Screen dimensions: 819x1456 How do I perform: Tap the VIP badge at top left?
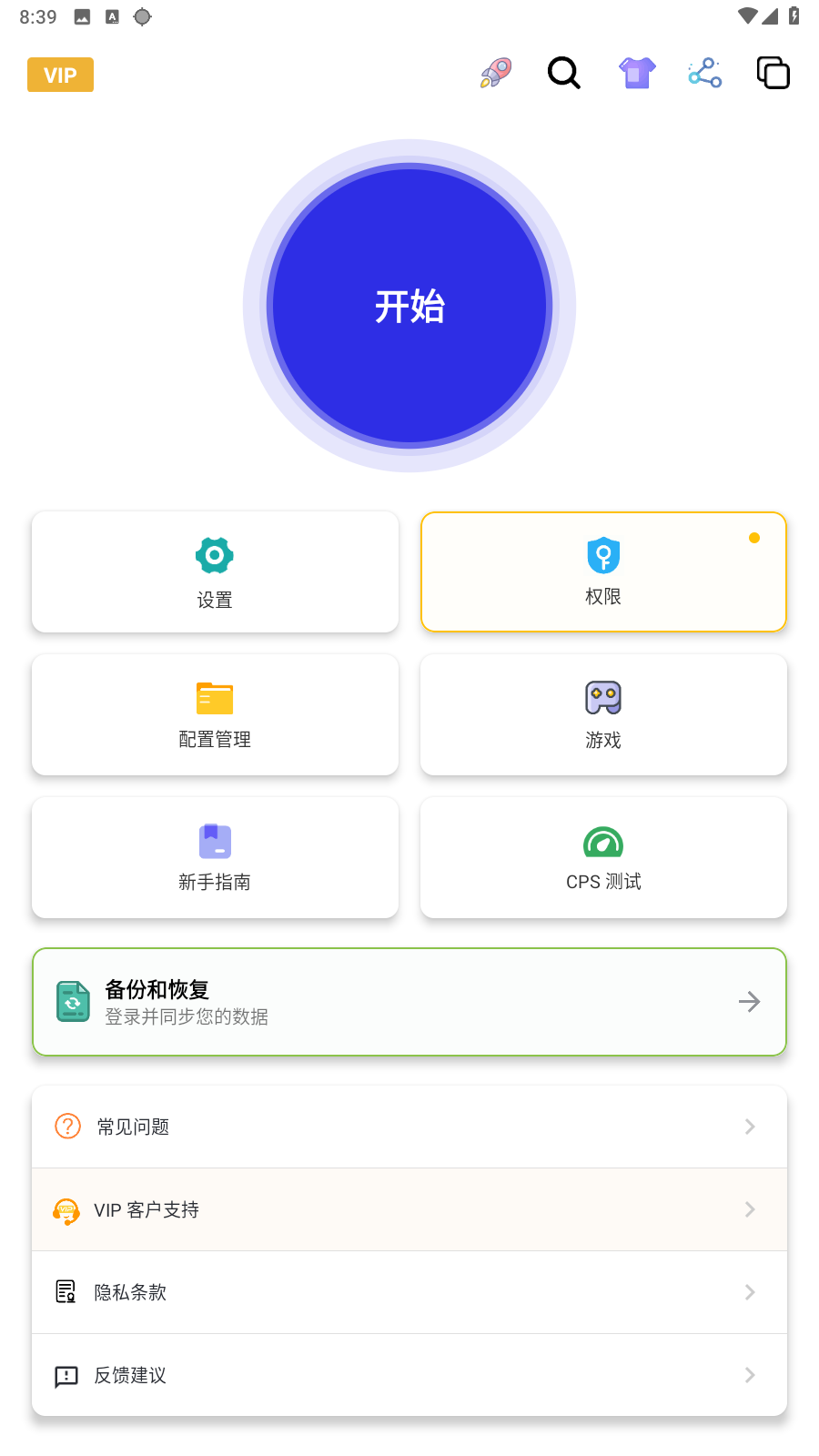60,75
